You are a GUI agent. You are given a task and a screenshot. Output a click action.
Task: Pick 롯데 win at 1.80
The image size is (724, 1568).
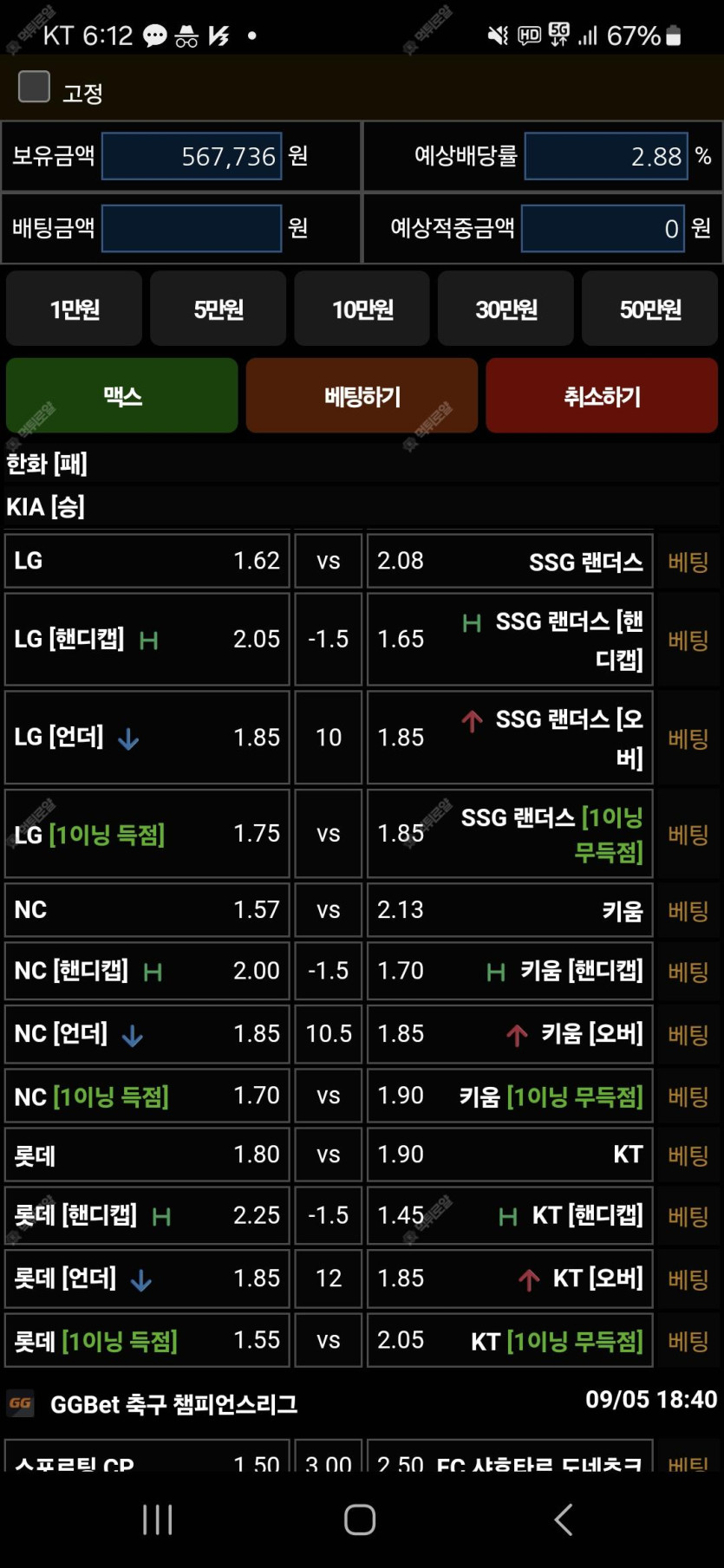[147, 1155]
